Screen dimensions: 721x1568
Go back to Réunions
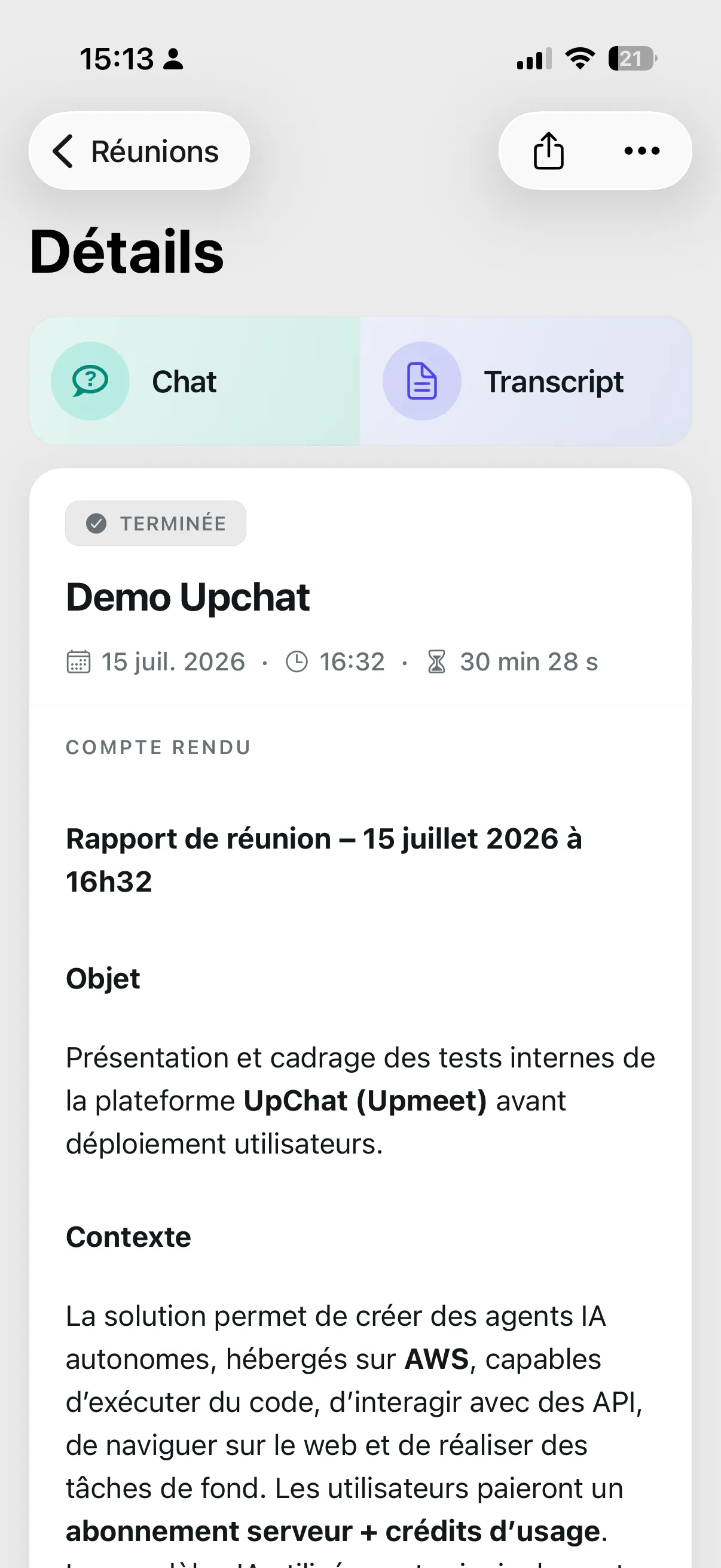click(139, 151)
